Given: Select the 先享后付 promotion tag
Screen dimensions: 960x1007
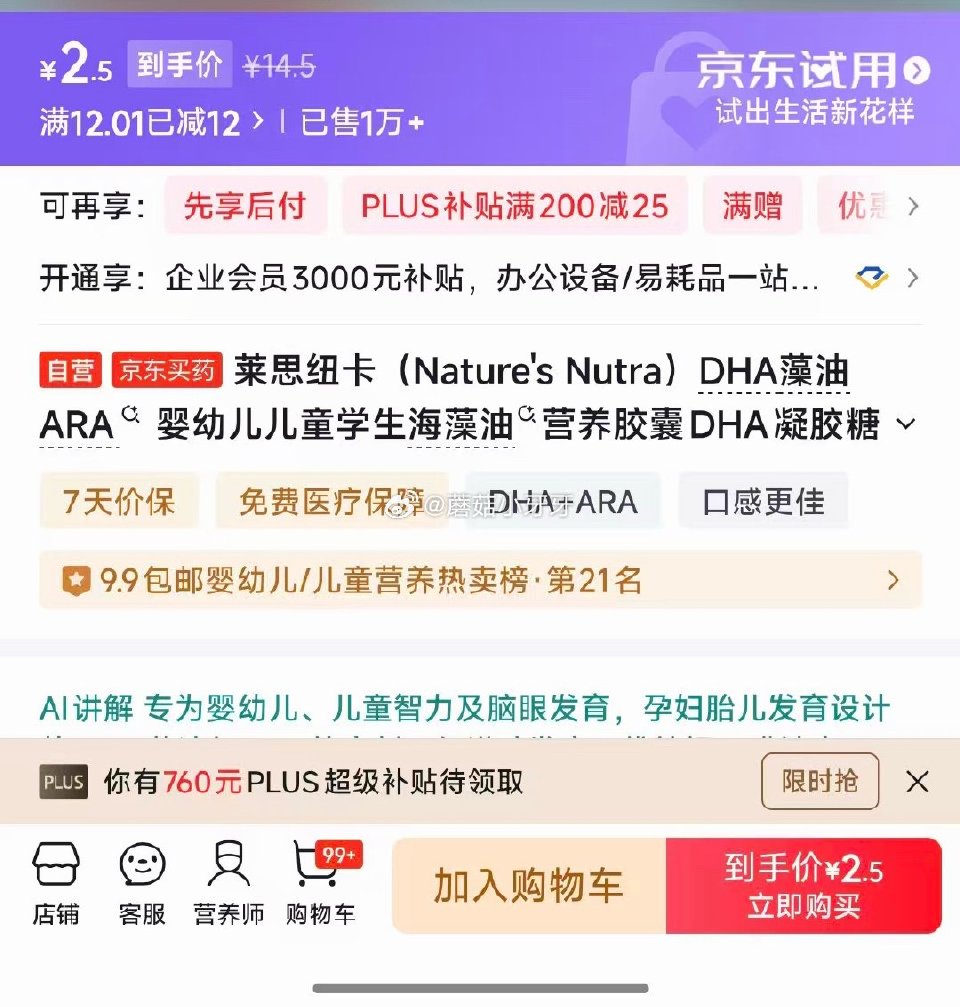Looking at the screenshot, I should [245, 206].
